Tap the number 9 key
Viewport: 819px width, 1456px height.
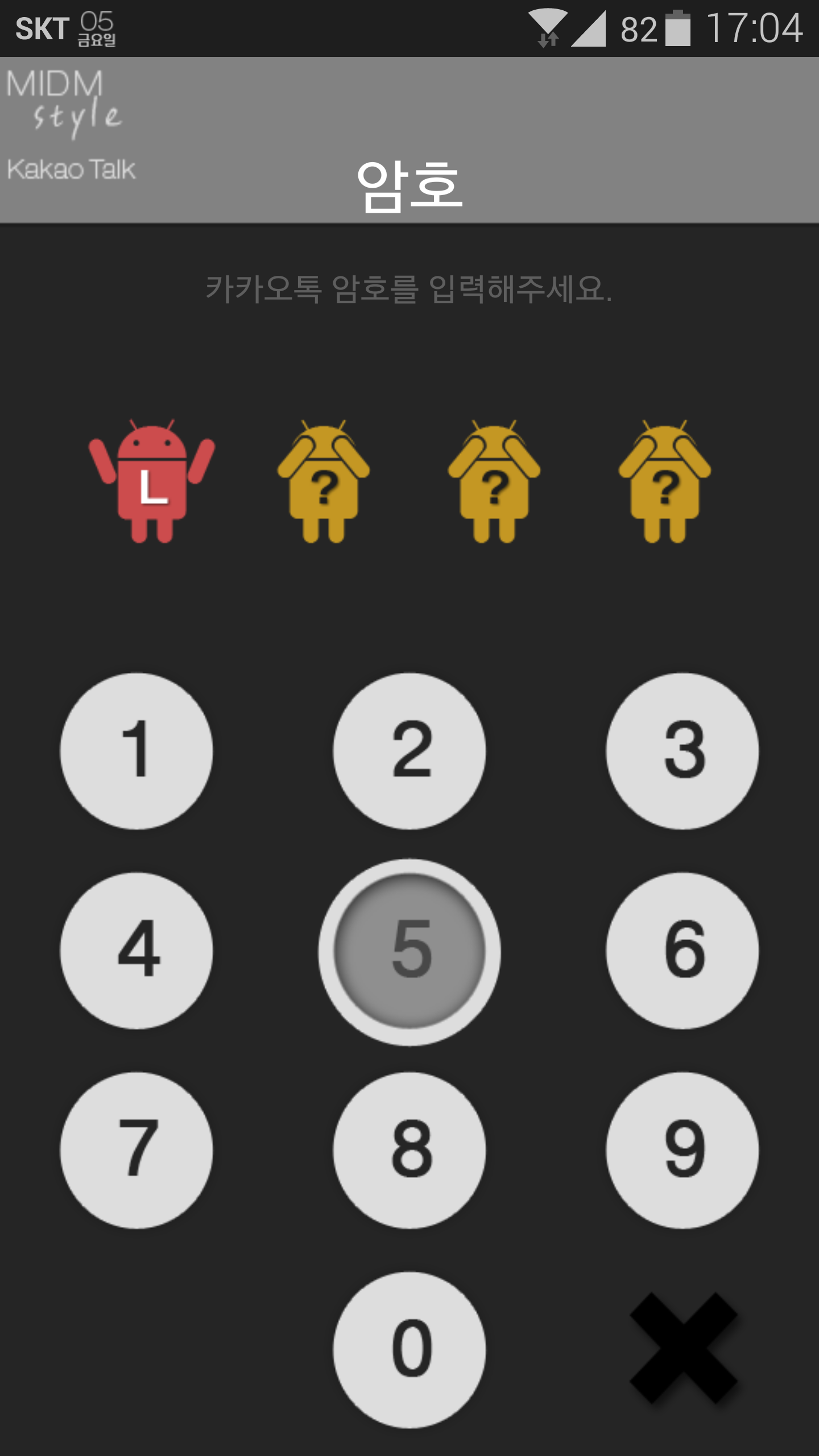point(682,1150)
